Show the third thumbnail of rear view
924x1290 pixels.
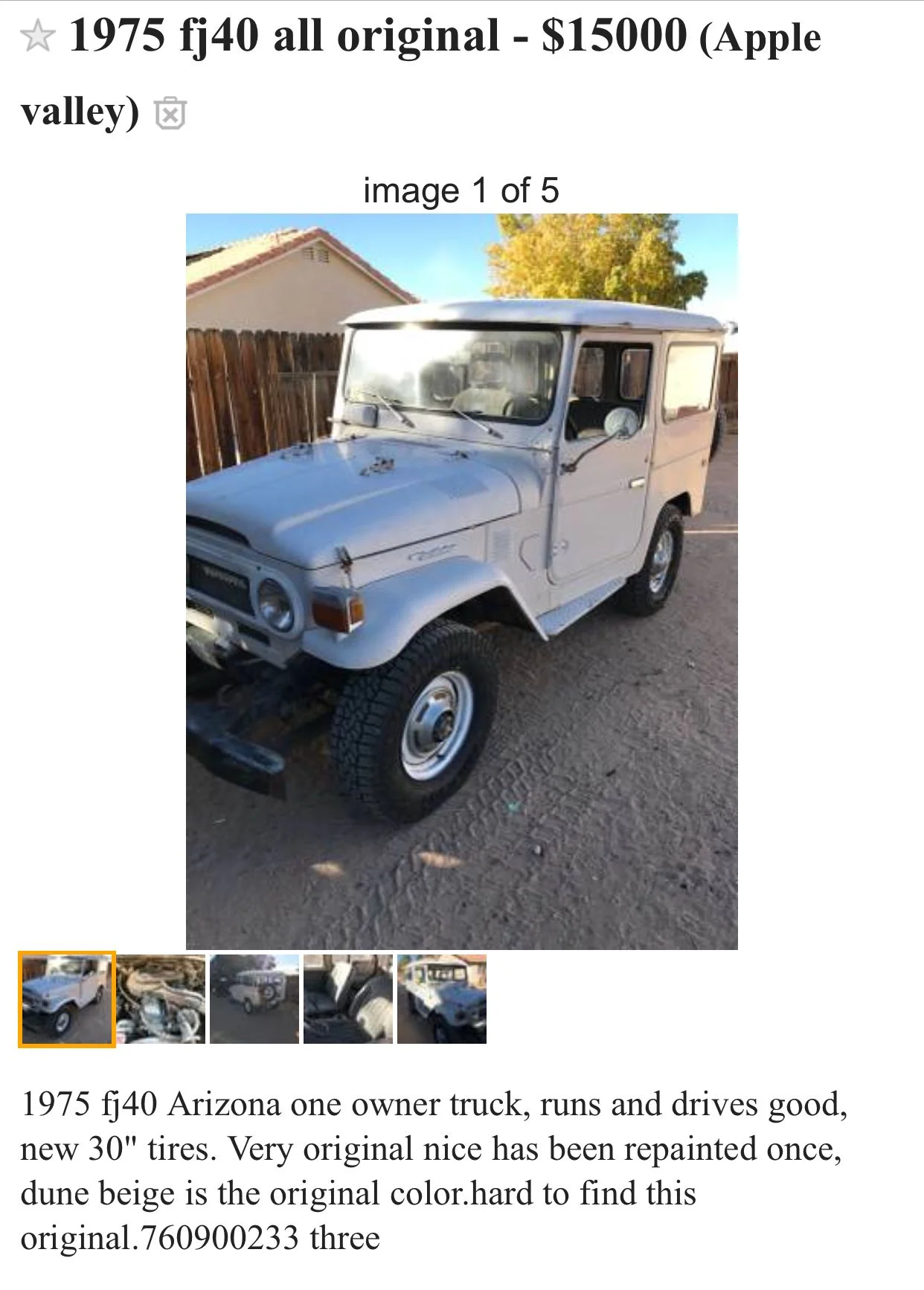[254, 999]
